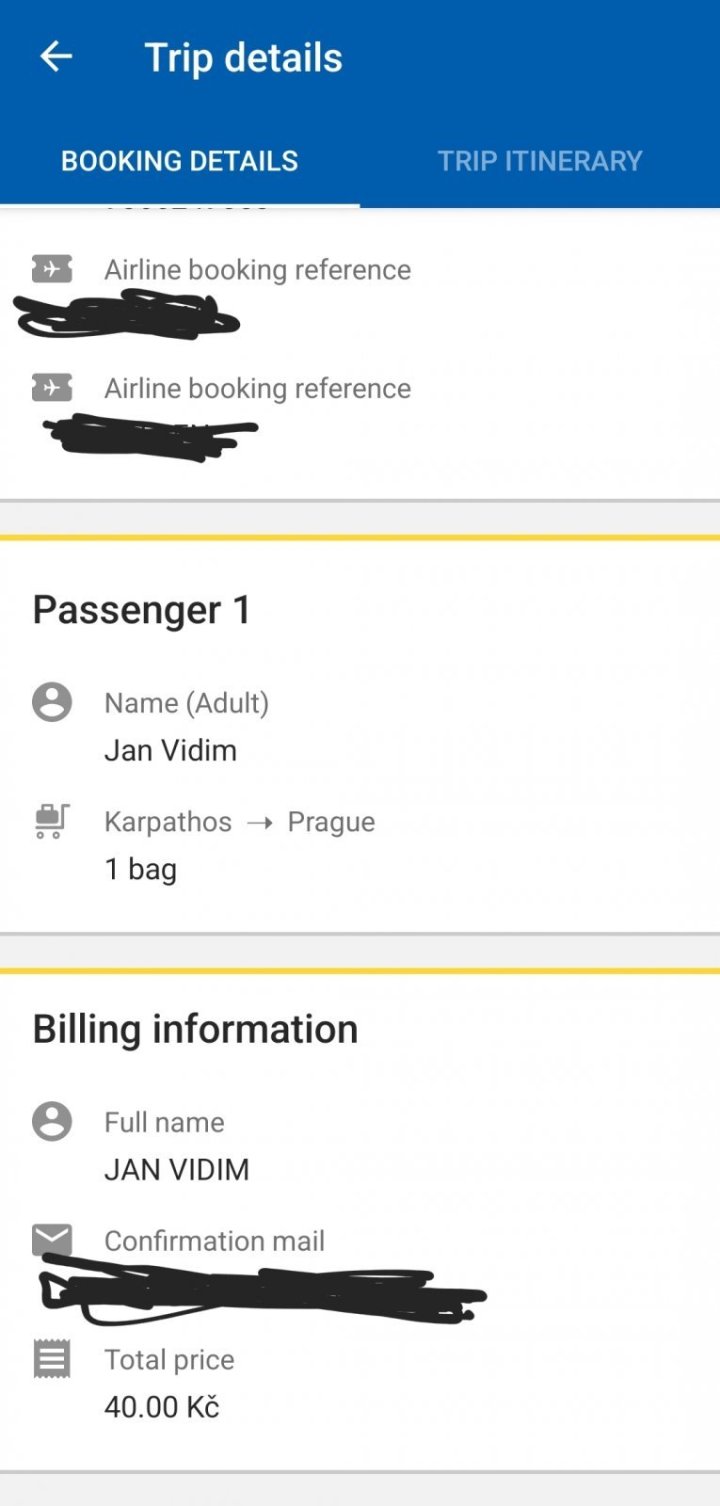
Task: Select the Booking Details tab
Action: coord(180,161)
